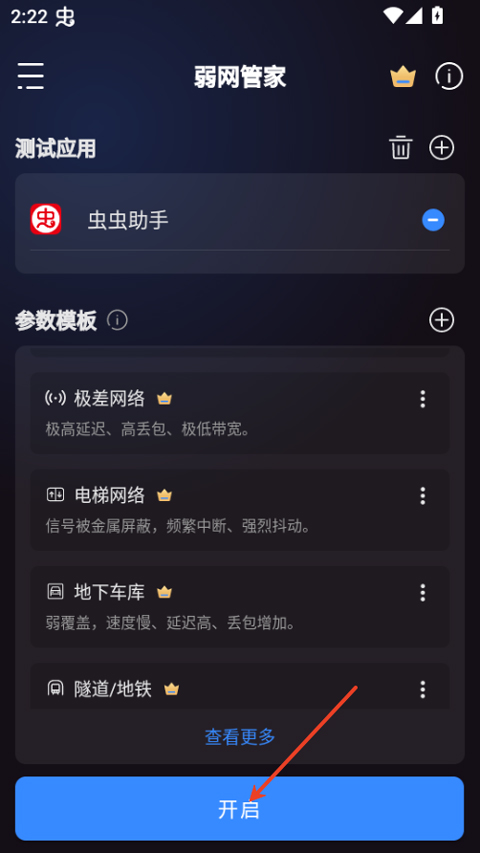Open the app info icon at top
Image resolution: width=480 pixels, height=853 pixels.
(449, 77)
